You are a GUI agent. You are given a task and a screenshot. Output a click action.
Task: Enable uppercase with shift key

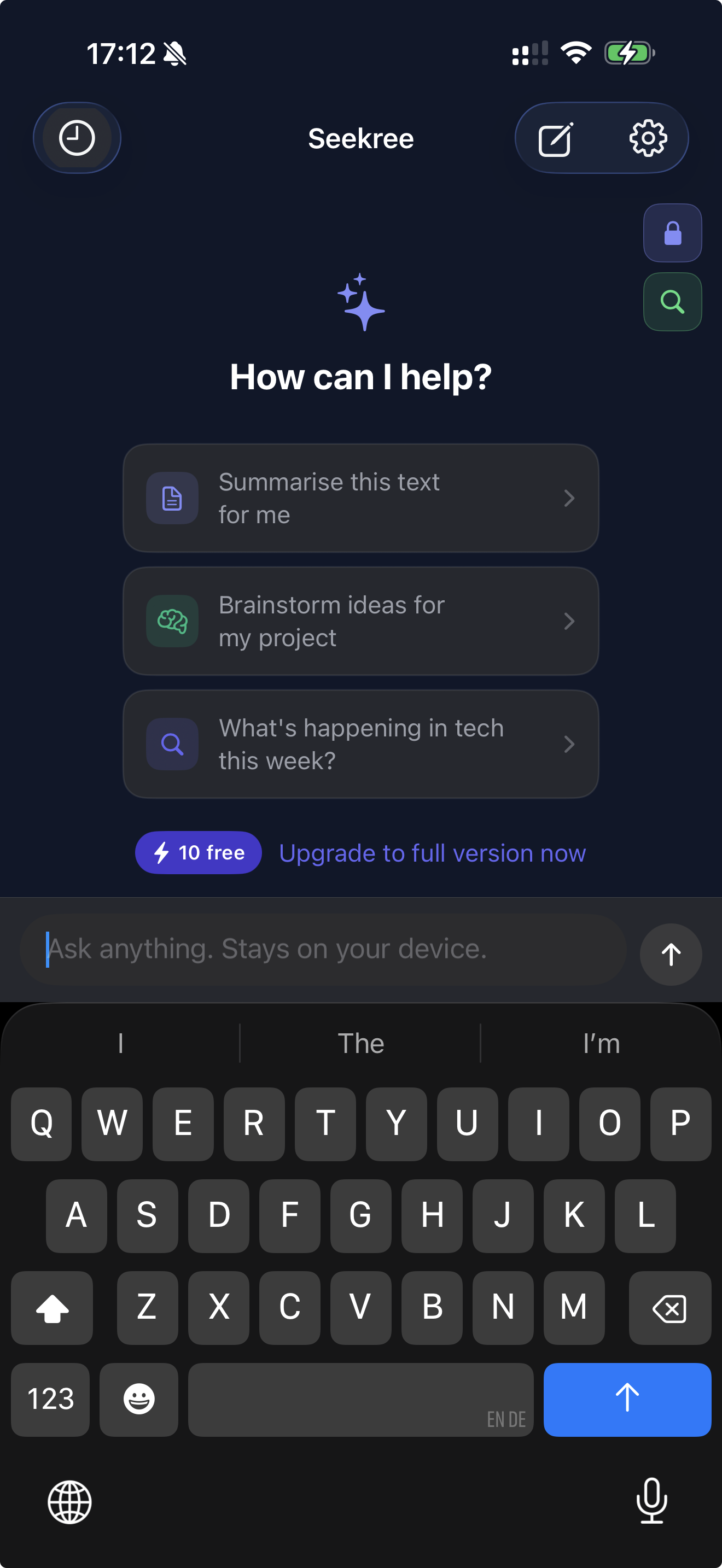coord(52,1308)
